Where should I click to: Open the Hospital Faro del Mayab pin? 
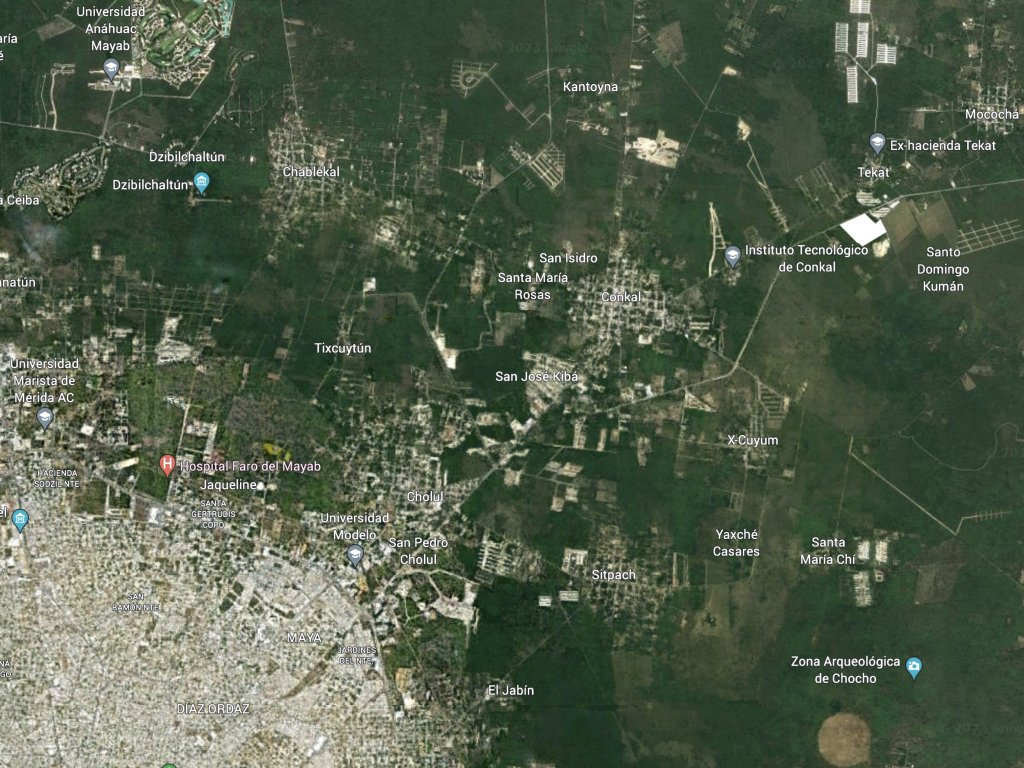coord(168,465)
